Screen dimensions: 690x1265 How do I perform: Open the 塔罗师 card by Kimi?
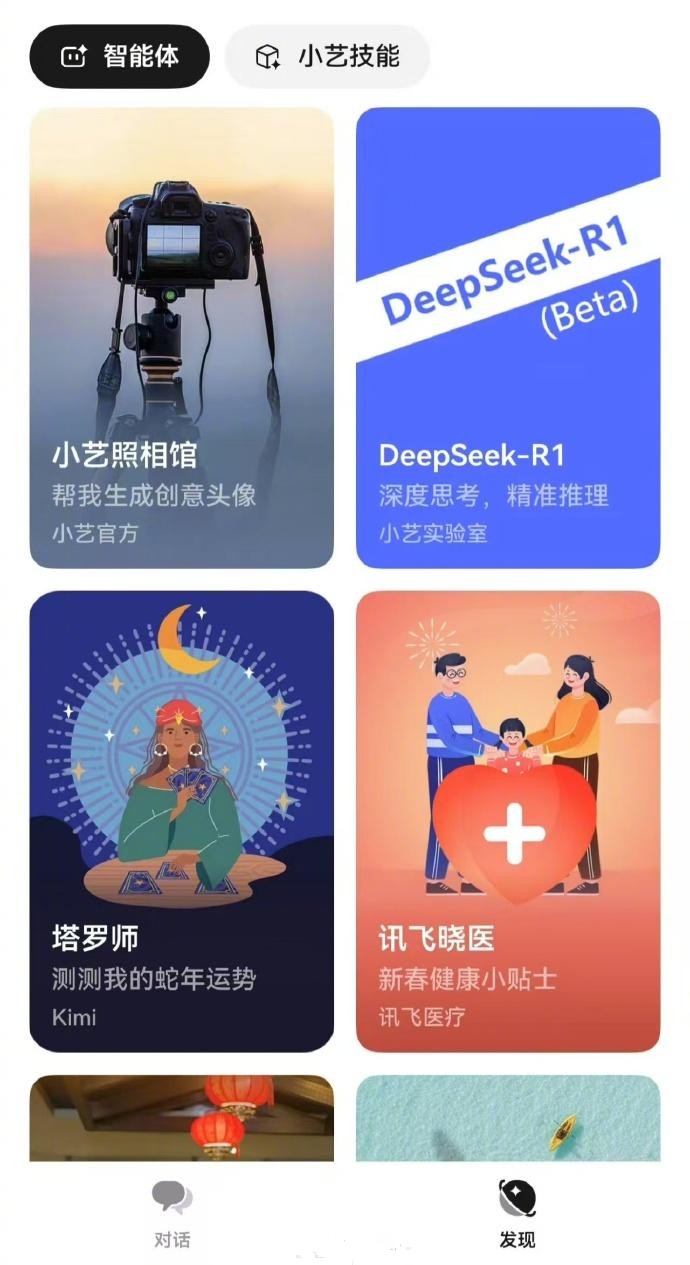coord(181,822)
